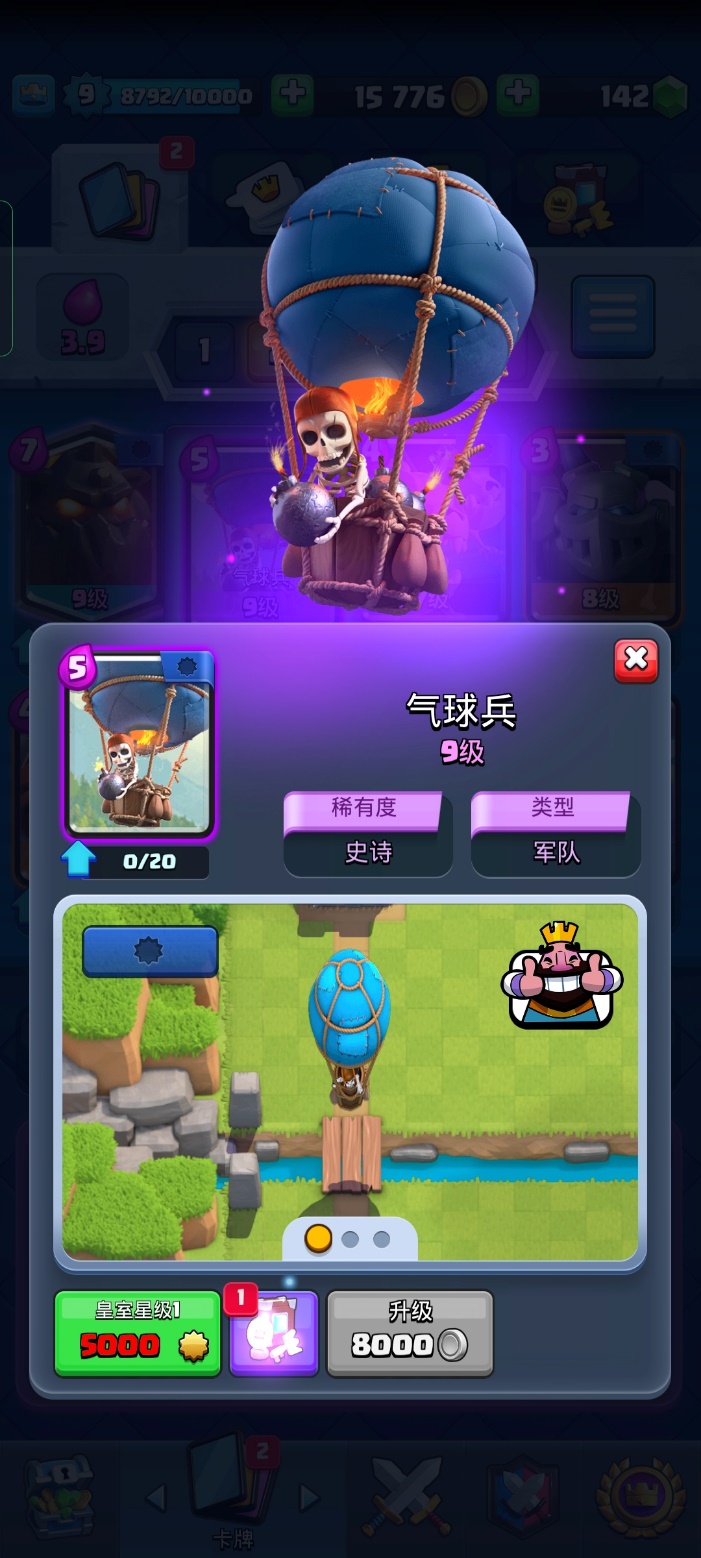Buy 皇室星级1 for 5000
The width and height of the screenshot is (701, 1558).
pyautogui.click(x=138, y=1334)
